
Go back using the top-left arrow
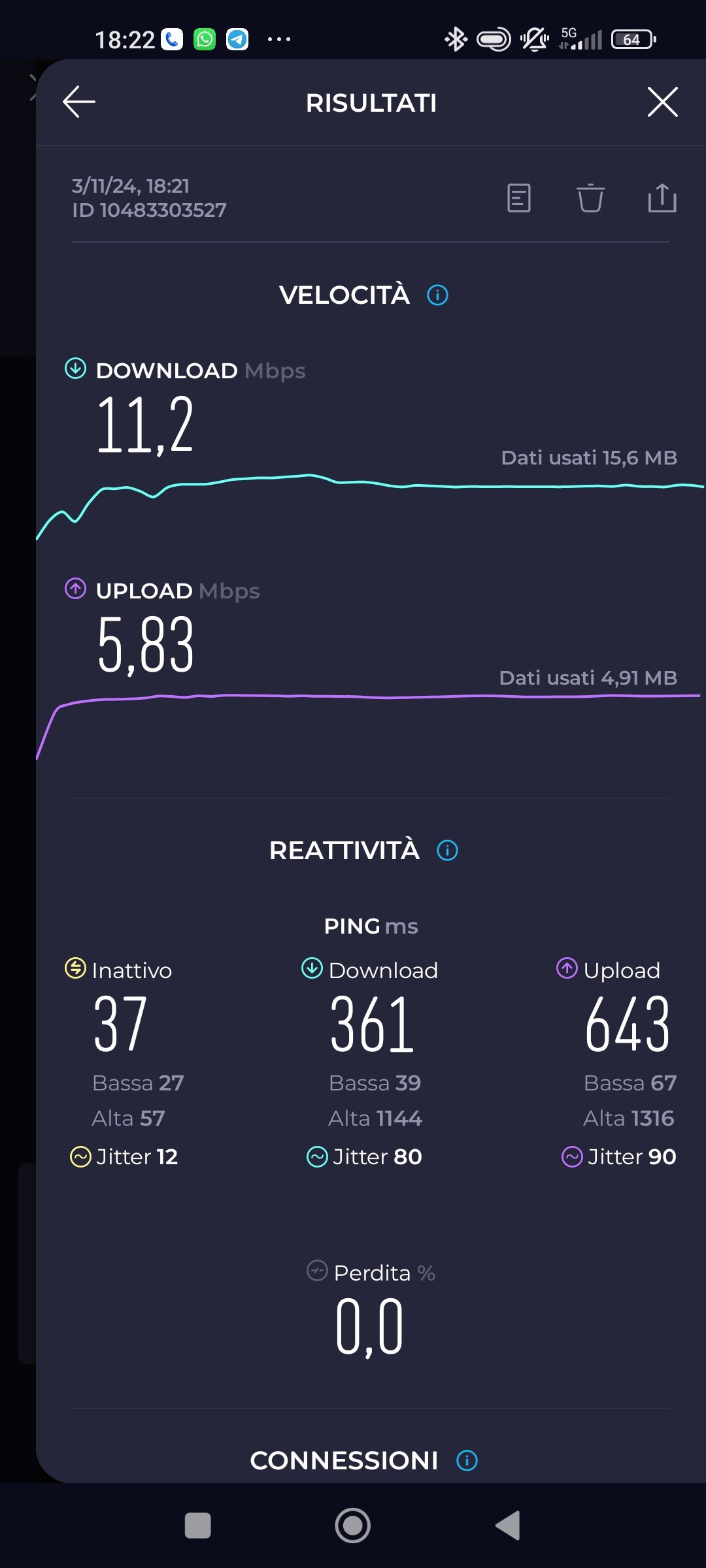coord(79,102)
